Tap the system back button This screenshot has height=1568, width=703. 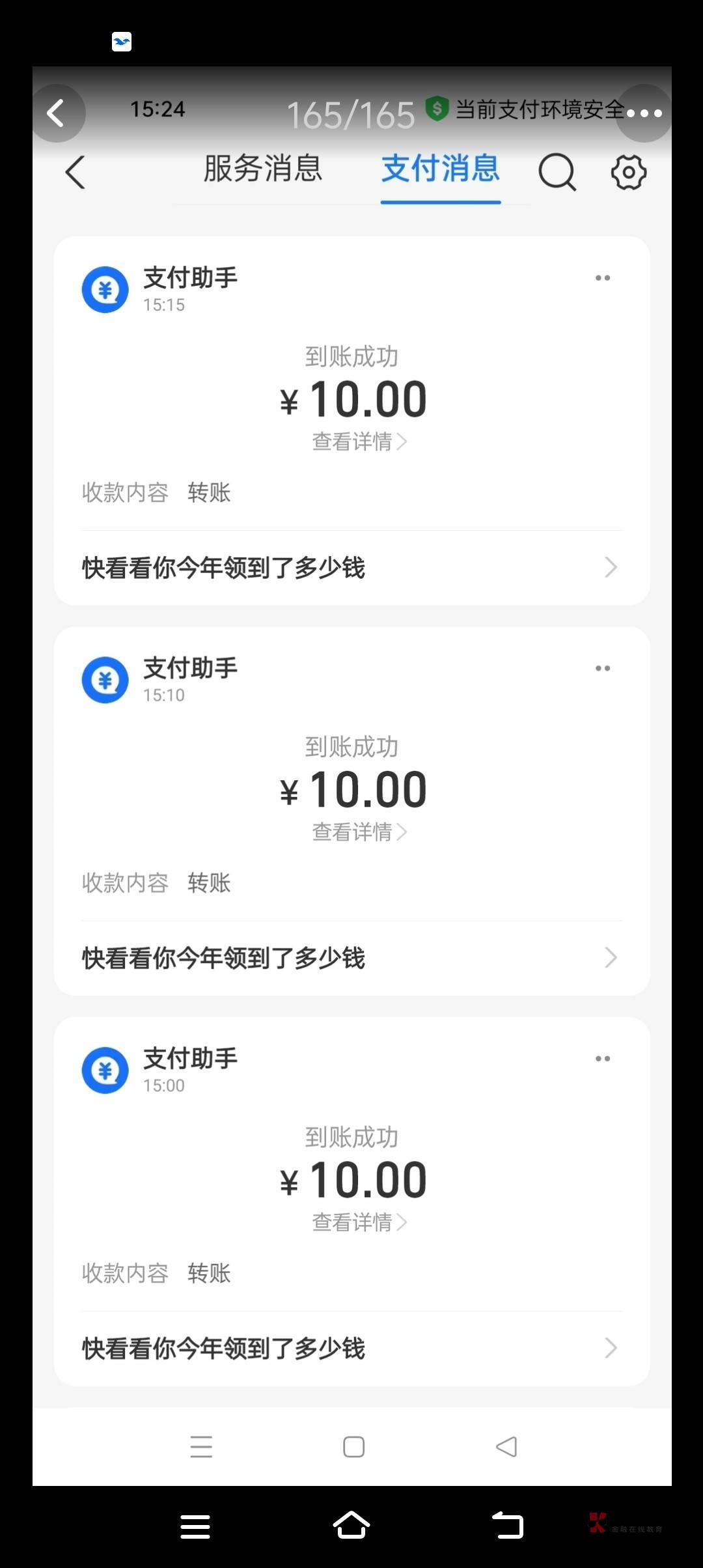point(508,1525)
